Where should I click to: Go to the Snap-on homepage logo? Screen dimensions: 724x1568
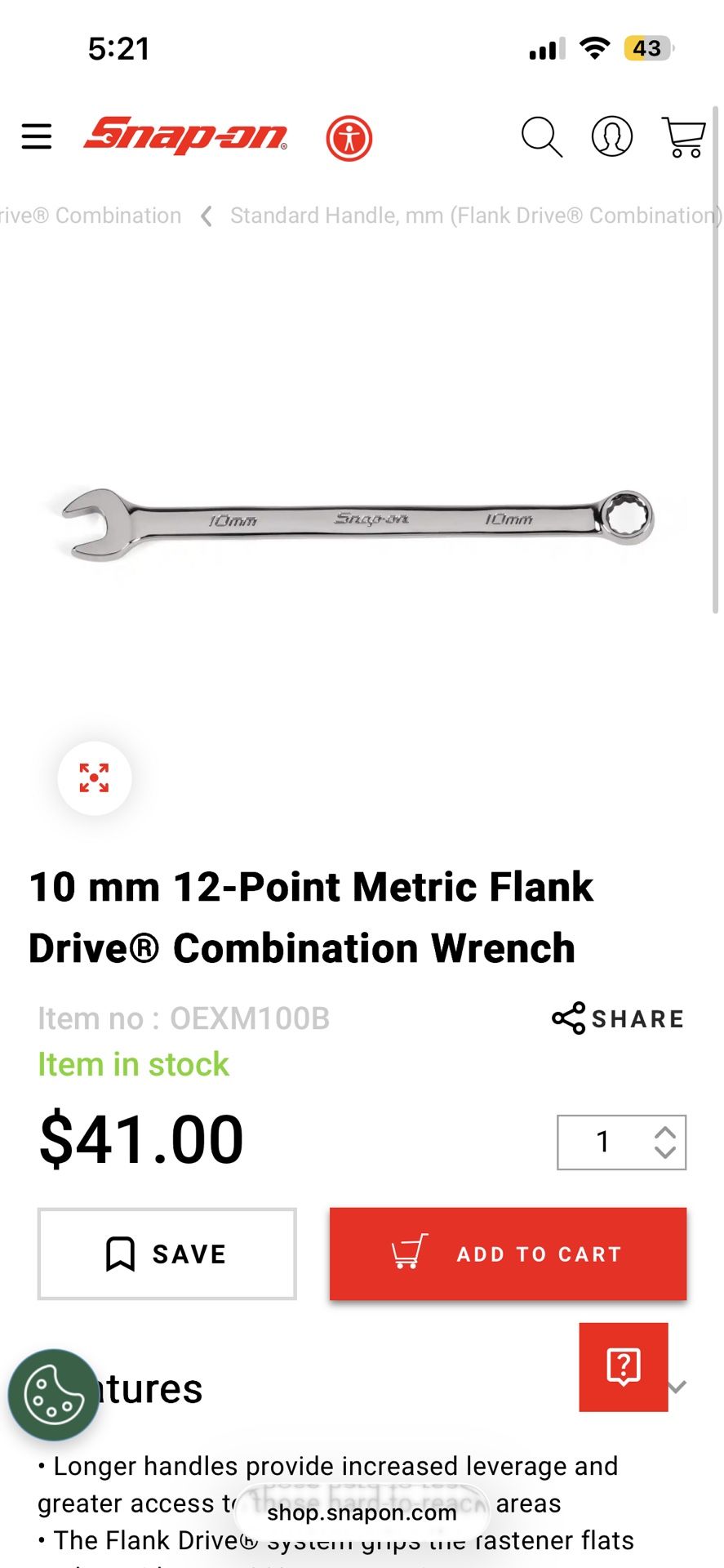coord(186,136)
